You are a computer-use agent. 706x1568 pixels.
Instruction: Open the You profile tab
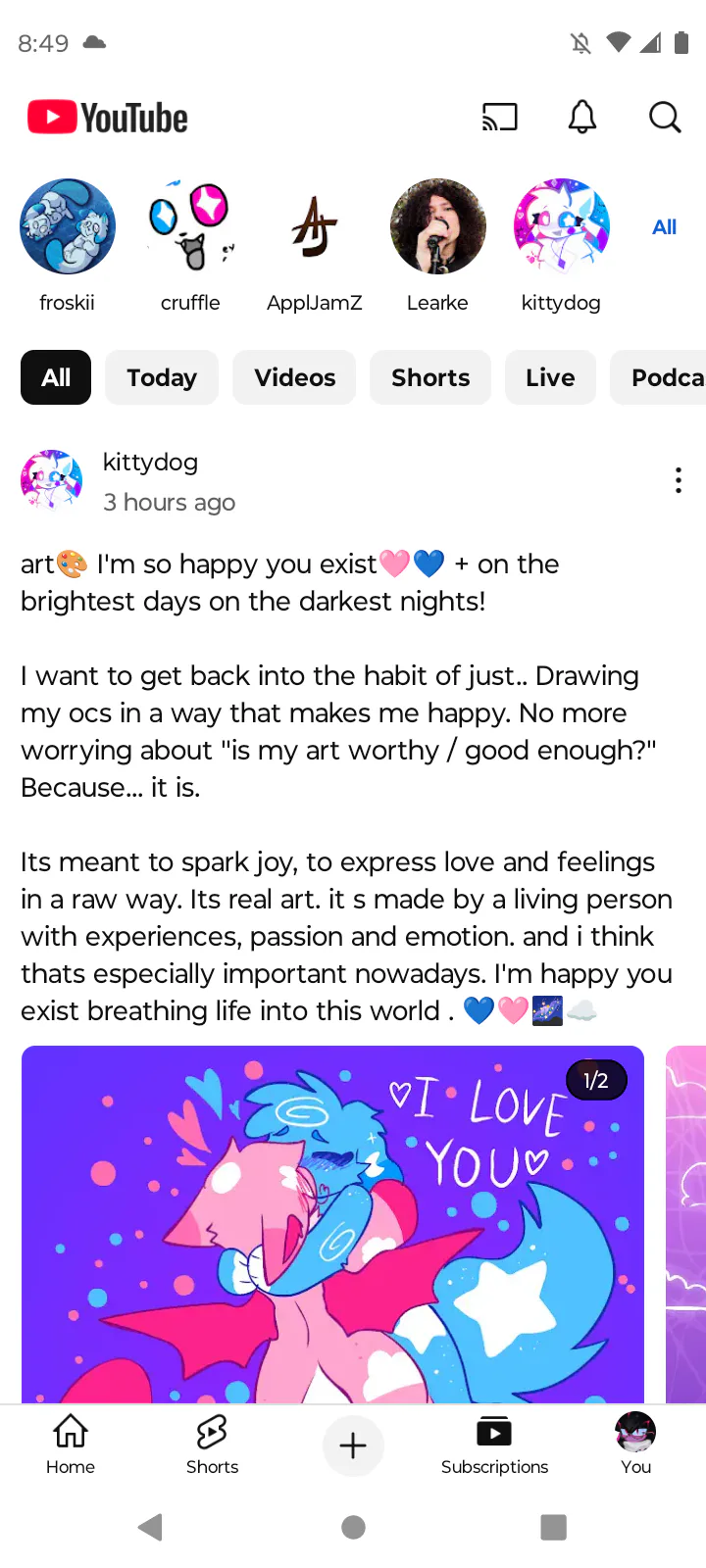point(635,1445)
